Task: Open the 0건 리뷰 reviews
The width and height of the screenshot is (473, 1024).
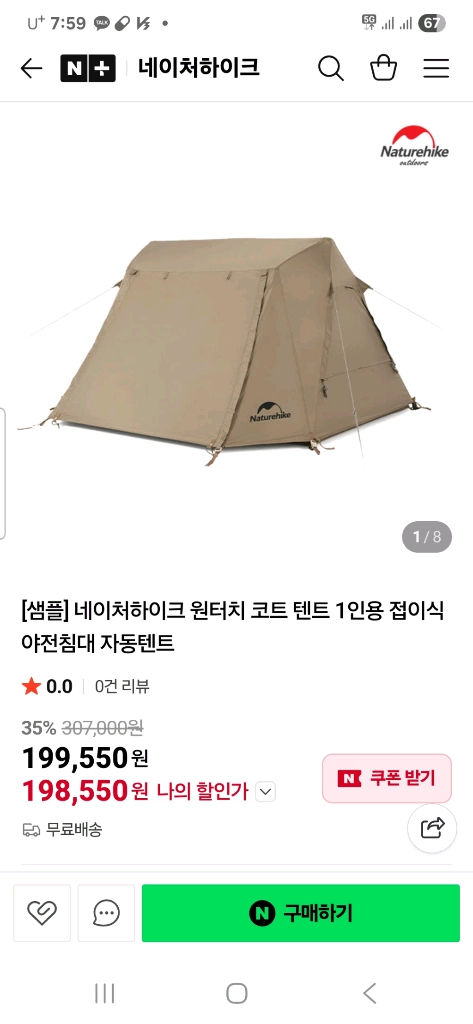Action: pyautogui.click(x=122, y=686)
